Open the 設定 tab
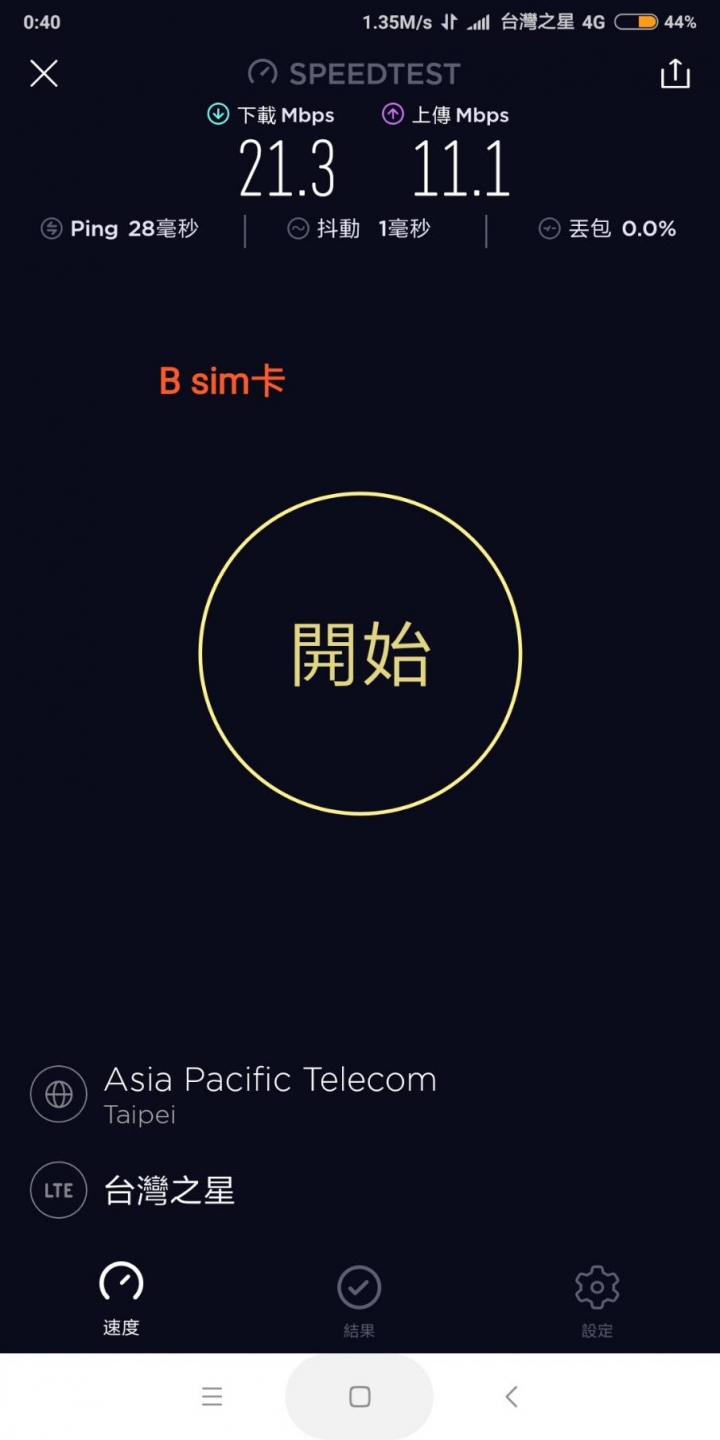Image resolution: width=720 pixels, height=1440 pixels. click(597, 1302)
